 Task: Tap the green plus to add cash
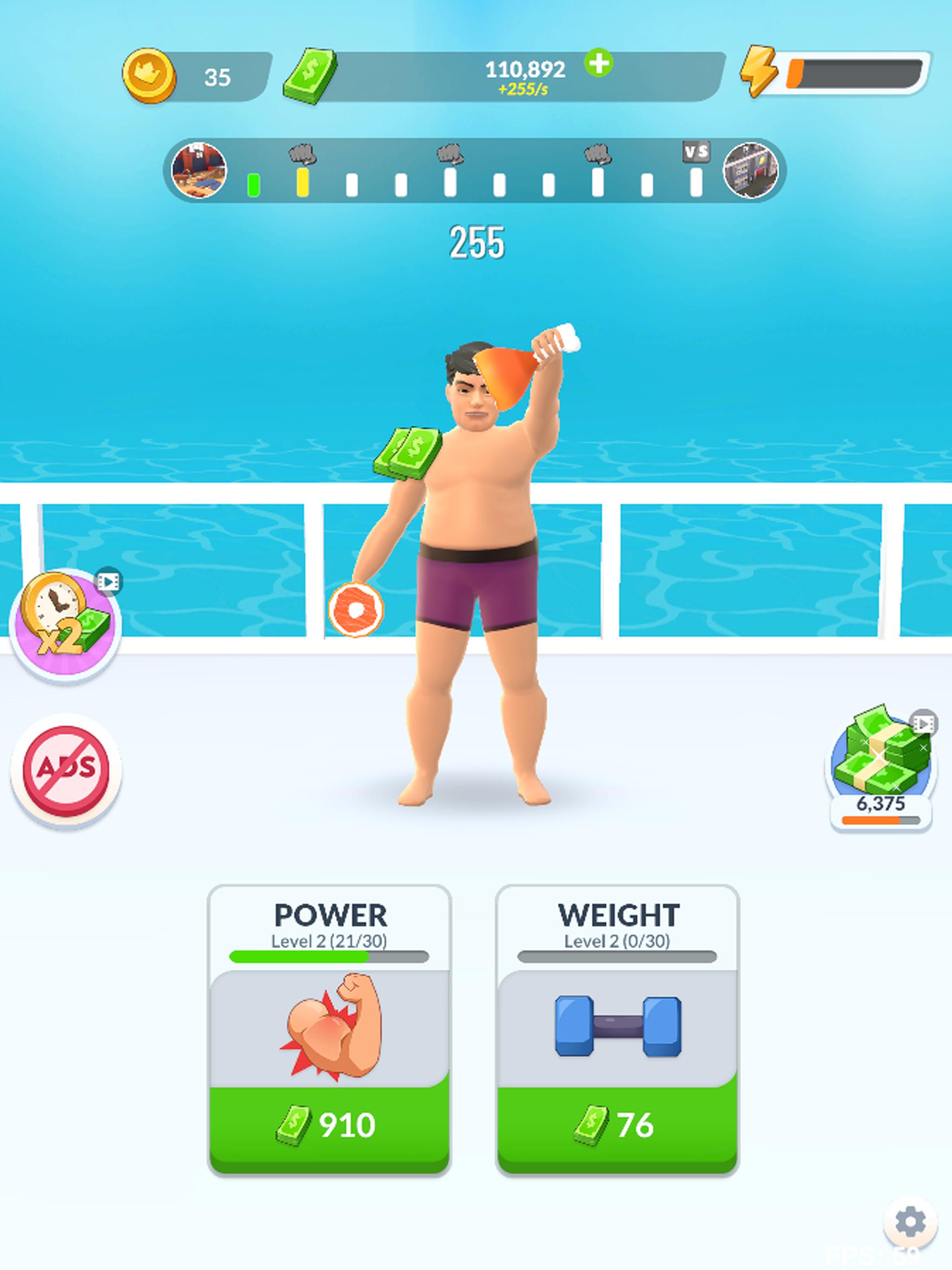(598, 63)
